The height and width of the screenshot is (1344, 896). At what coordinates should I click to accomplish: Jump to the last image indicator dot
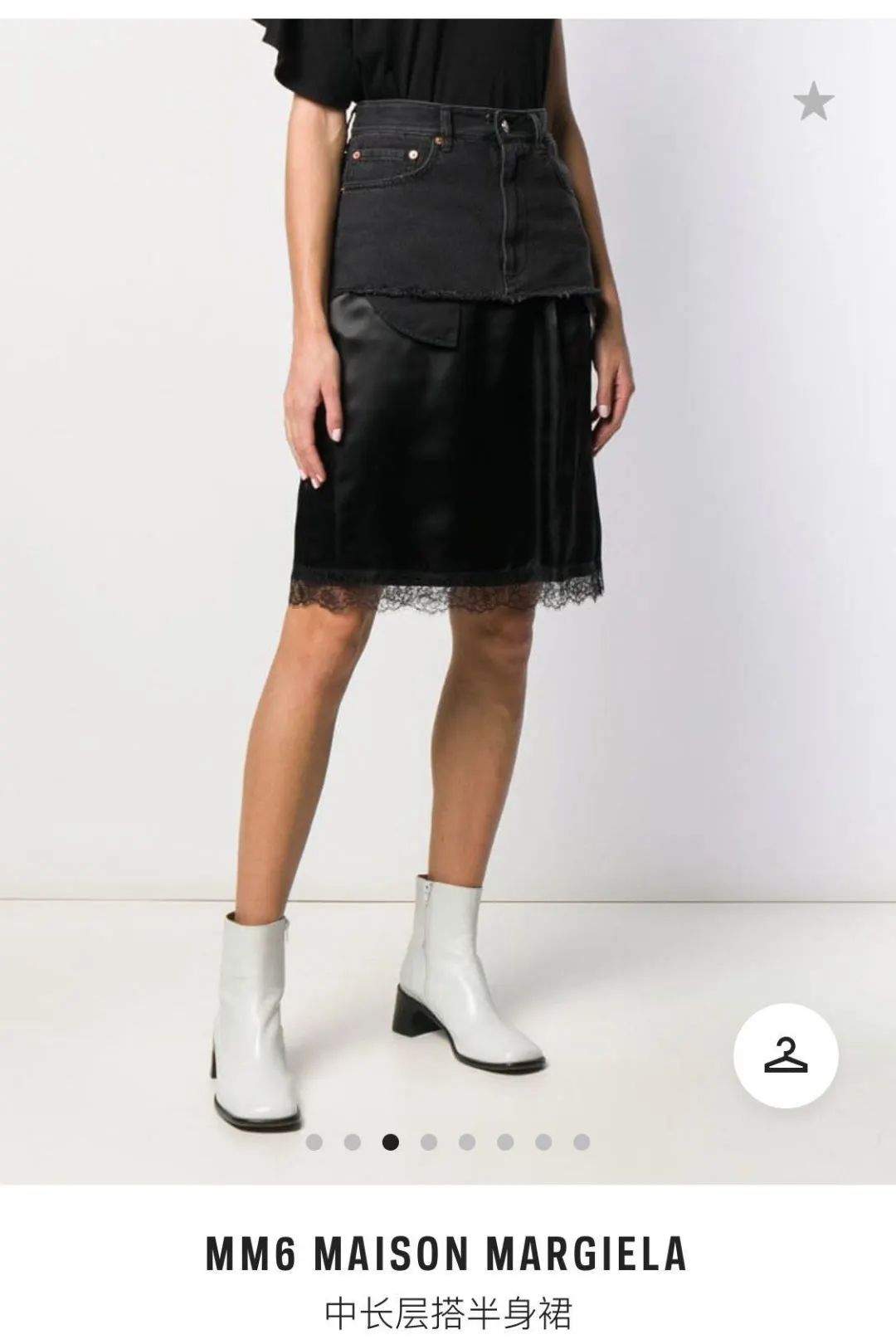pyautogui.click(x=582, y=1142)
